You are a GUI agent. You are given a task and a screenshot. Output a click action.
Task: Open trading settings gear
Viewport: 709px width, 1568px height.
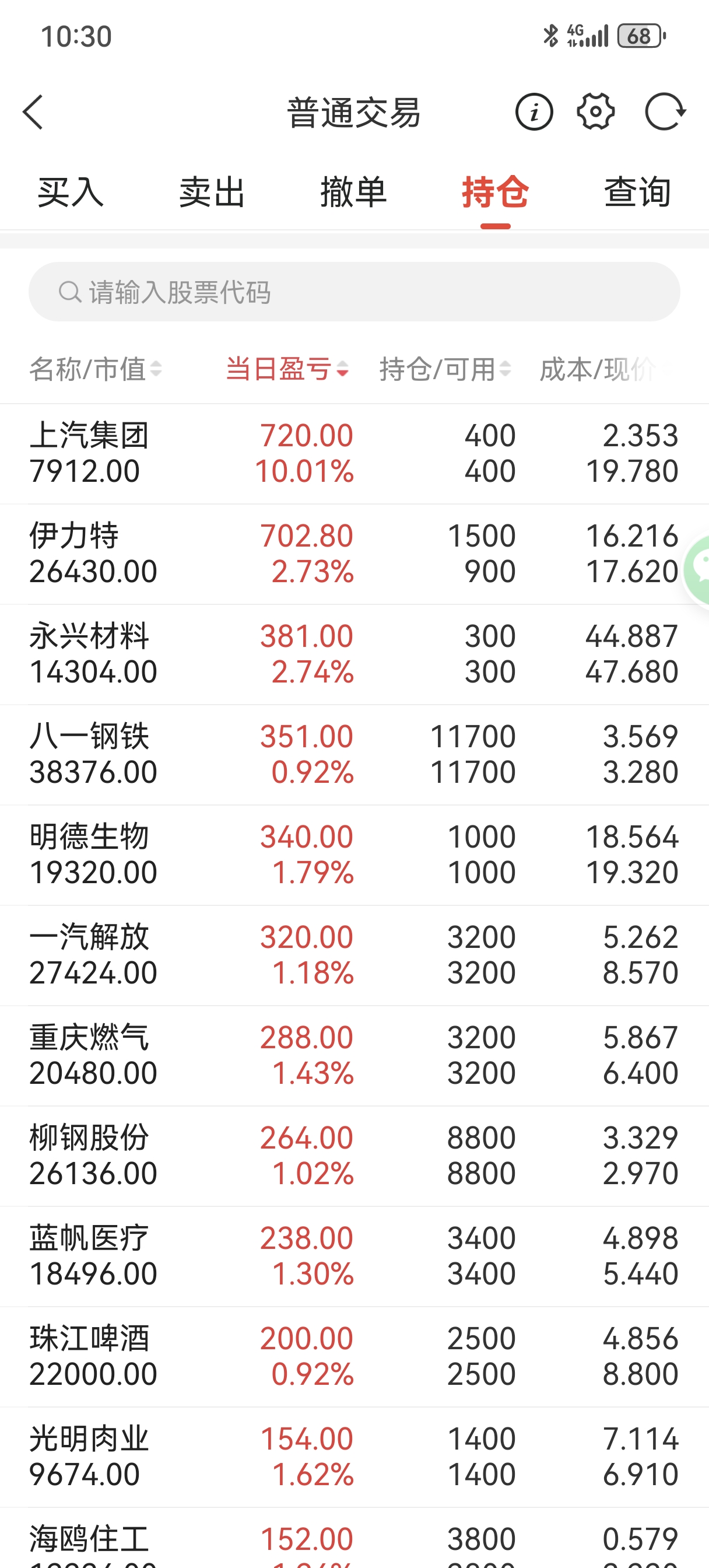click(595, 112)
